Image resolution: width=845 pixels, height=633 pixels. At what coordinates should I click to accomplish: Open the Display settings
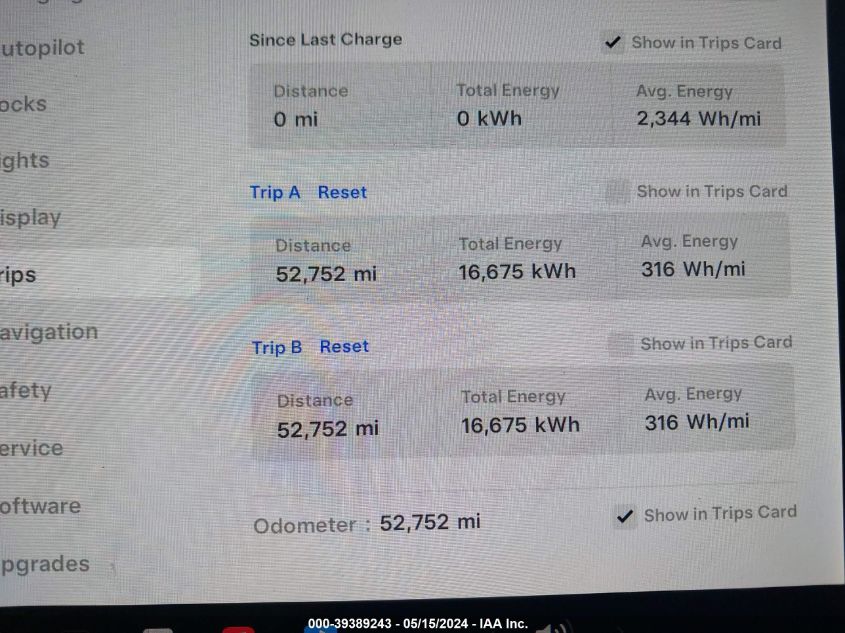(x=31, y=217)
